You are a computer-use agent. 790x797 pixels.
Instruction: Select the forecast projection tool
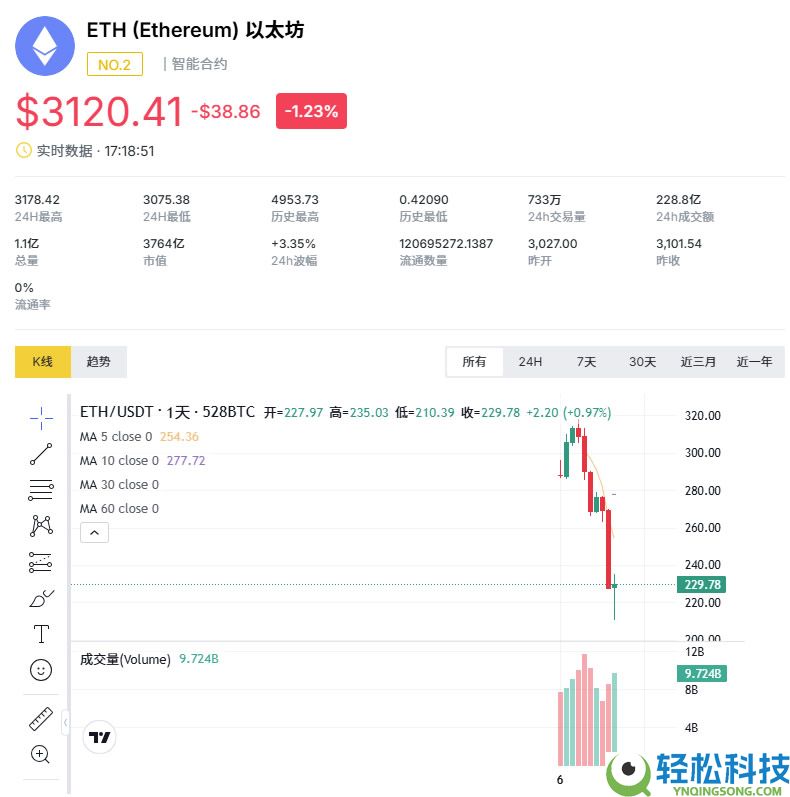coord(41,561)
